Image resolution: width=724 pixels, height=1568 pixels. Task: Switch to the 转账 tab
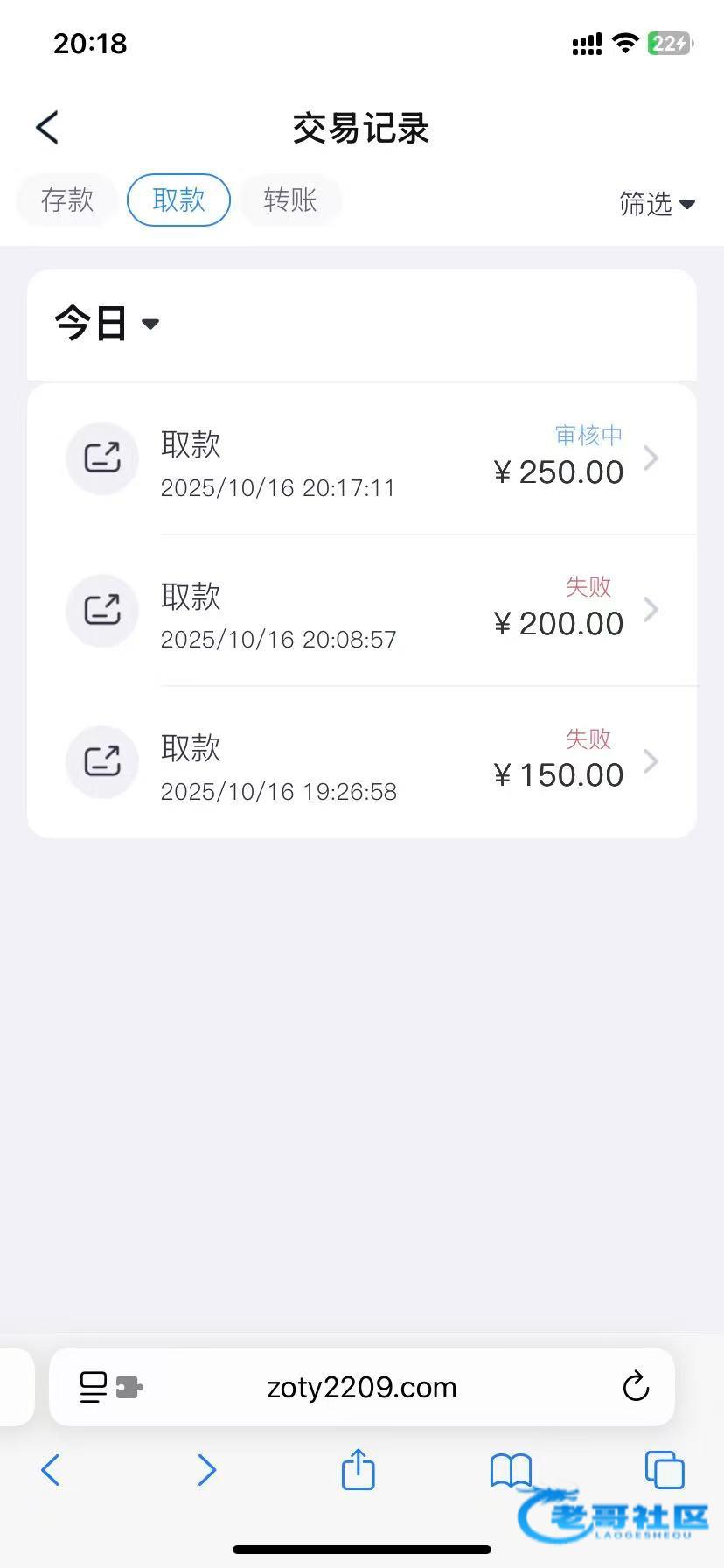coord(290,200)
